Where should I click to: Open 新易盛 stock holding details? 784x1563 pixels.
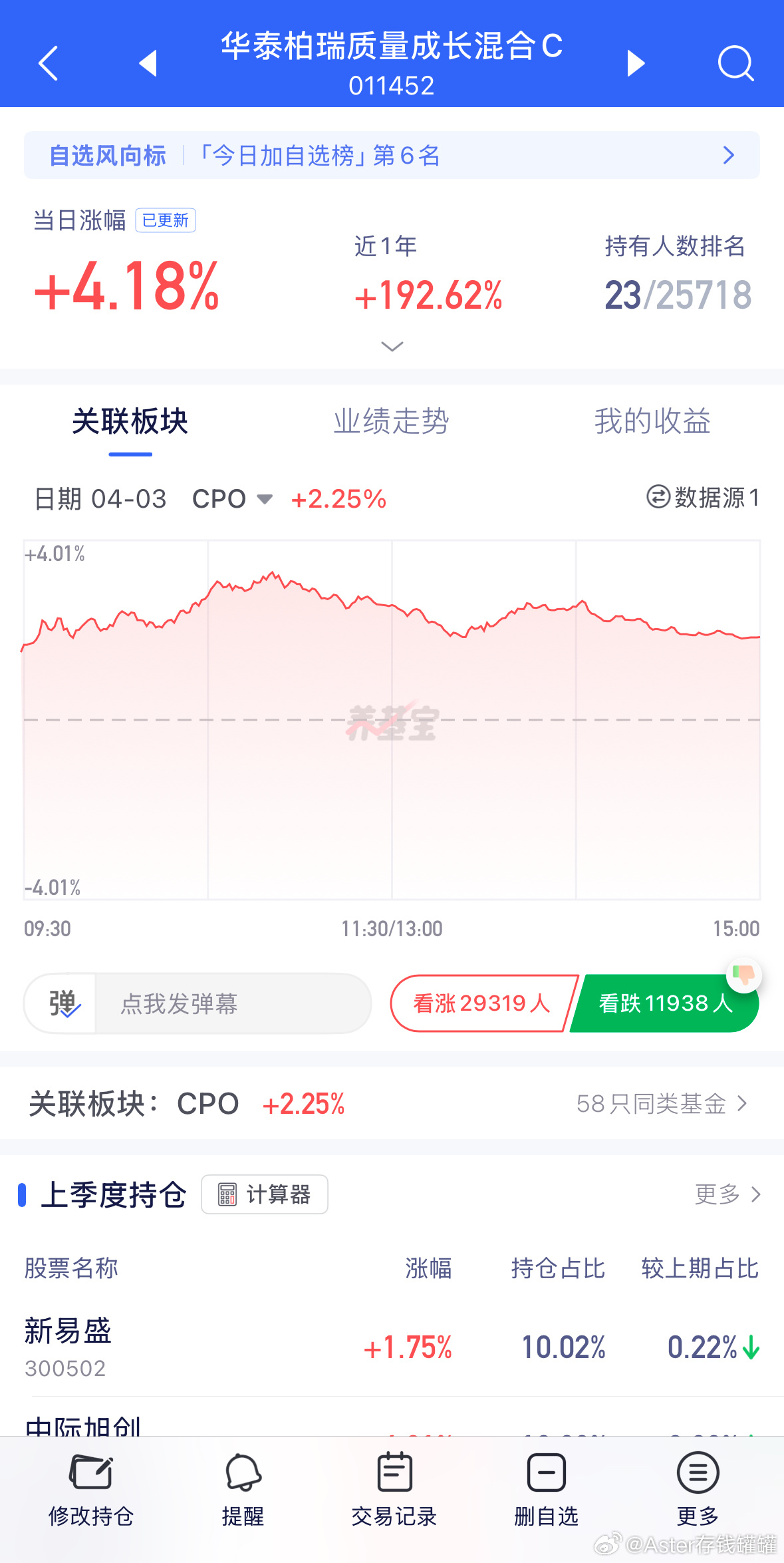(x=68, y=1331)
